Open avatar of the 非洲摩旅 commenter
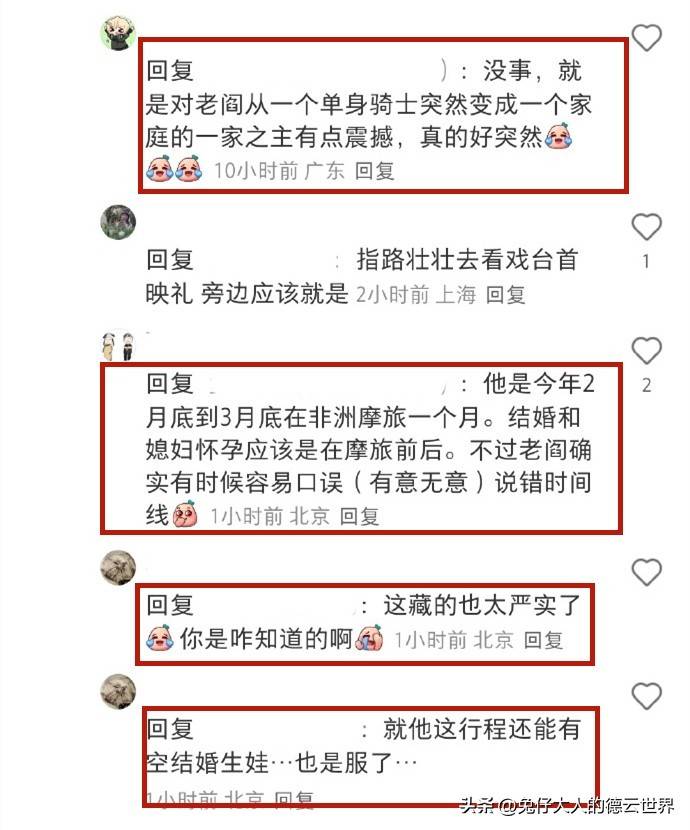Image resolution: width=690 pixels, height=830 pixels. coord(118,347)
